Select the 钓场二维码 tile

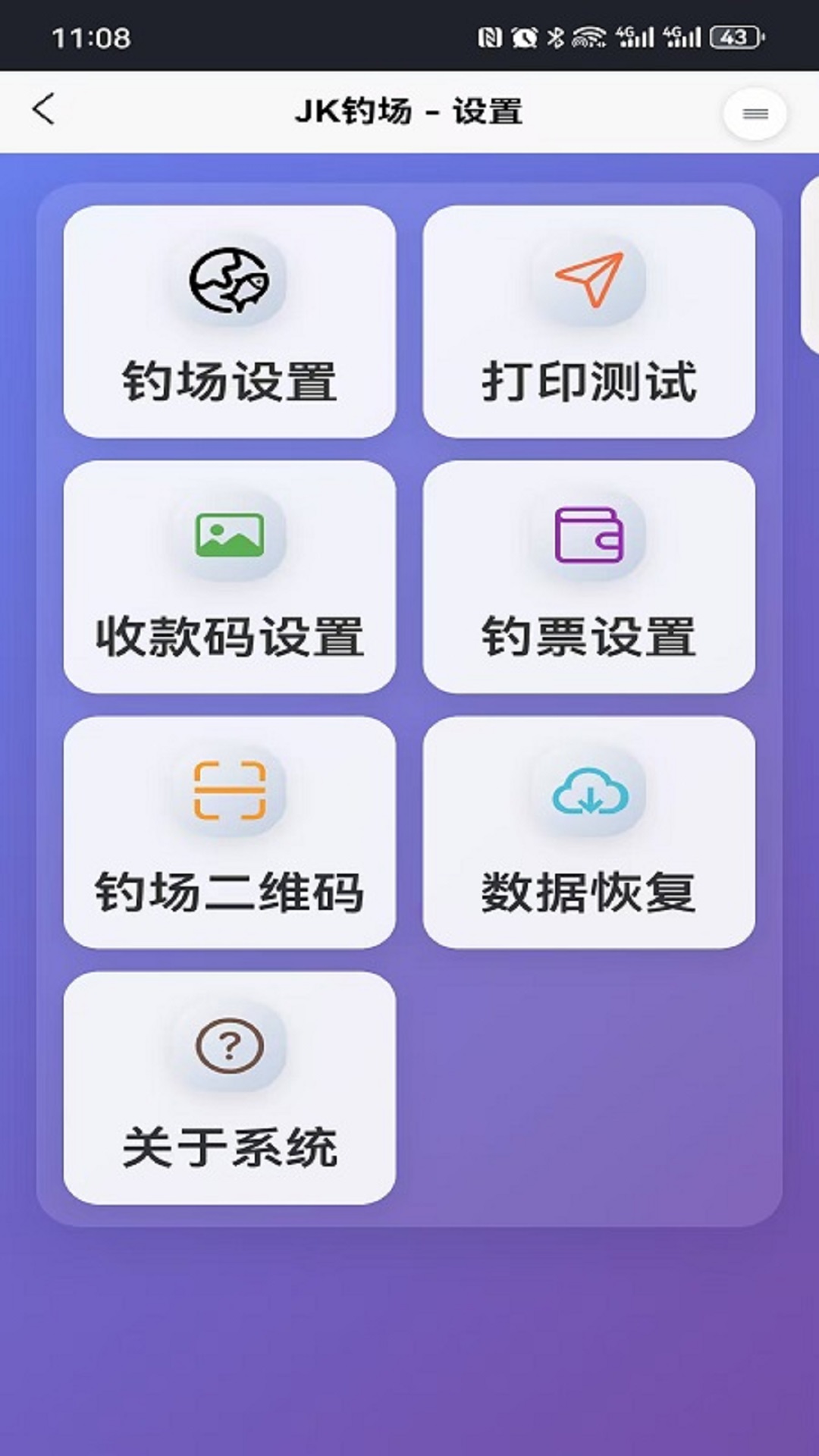tap(230, 834)
